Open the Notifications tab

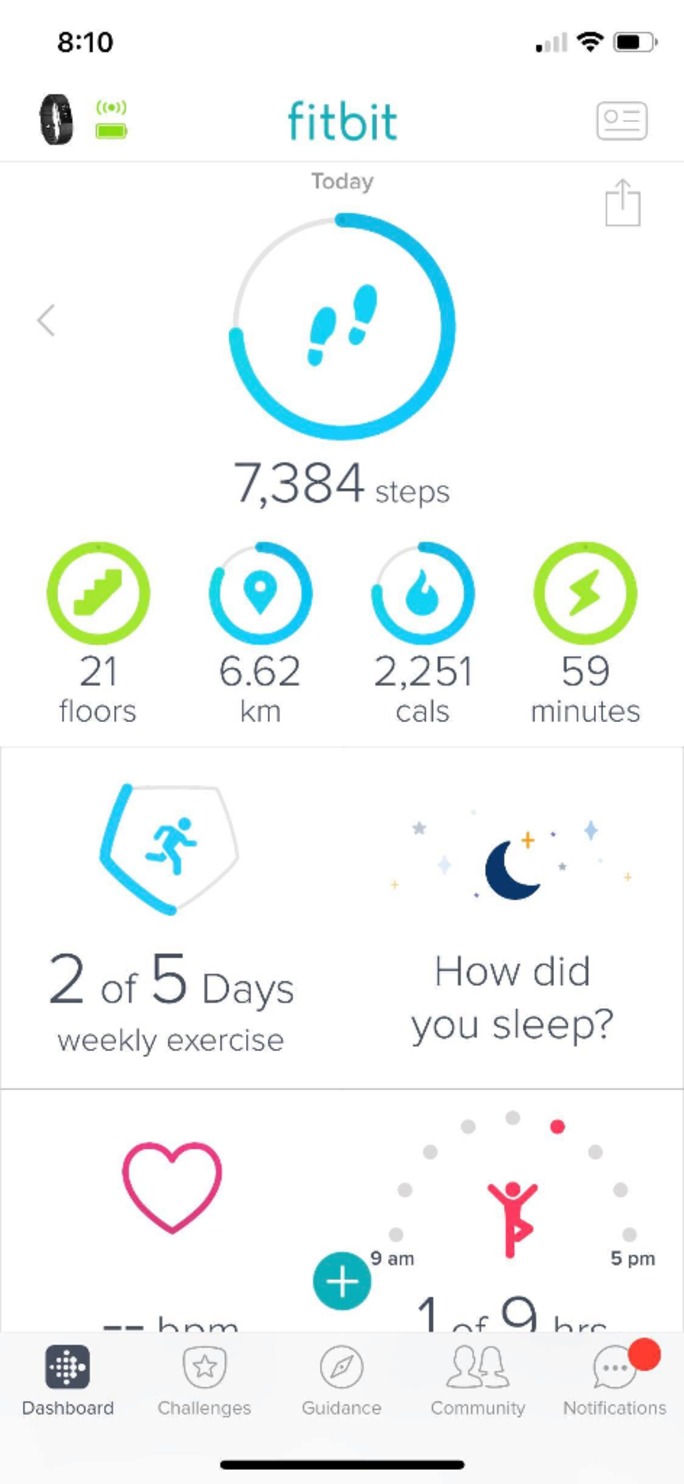[614, 1382]
